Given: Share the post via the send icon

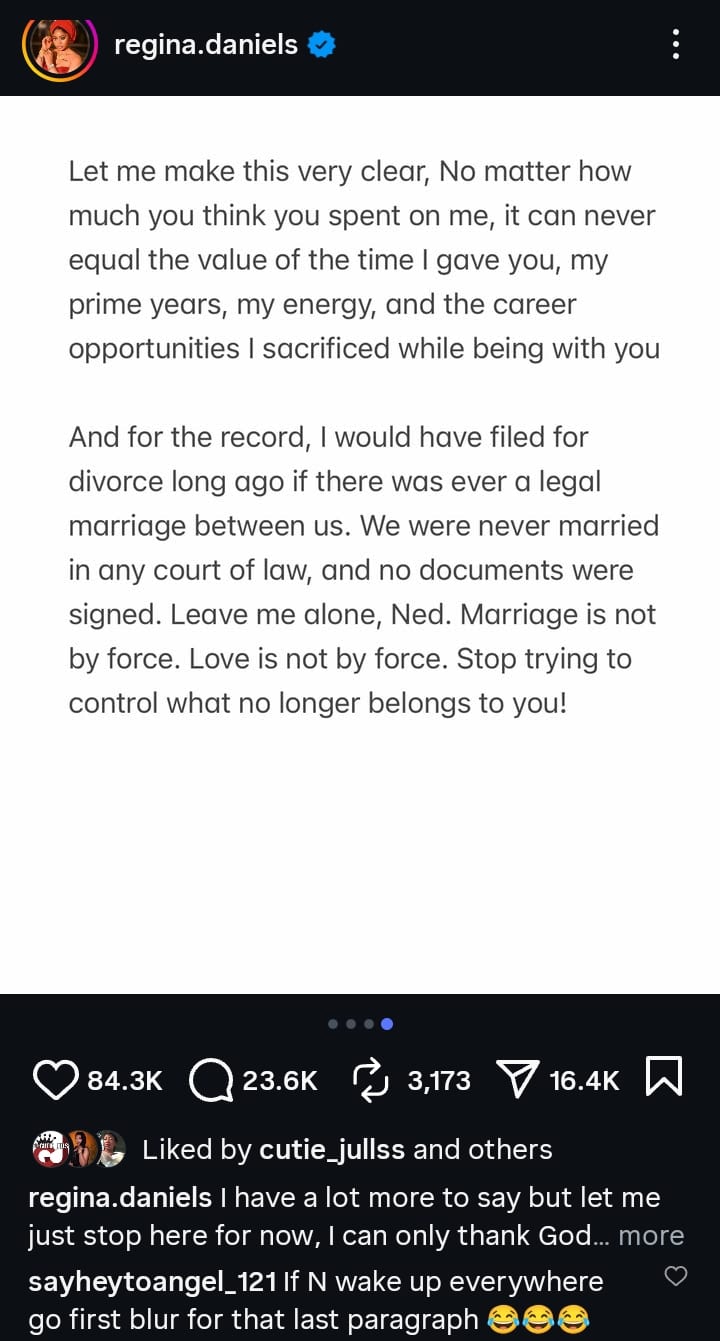Looking at the screenshot, I should (x=517, y=1080).
